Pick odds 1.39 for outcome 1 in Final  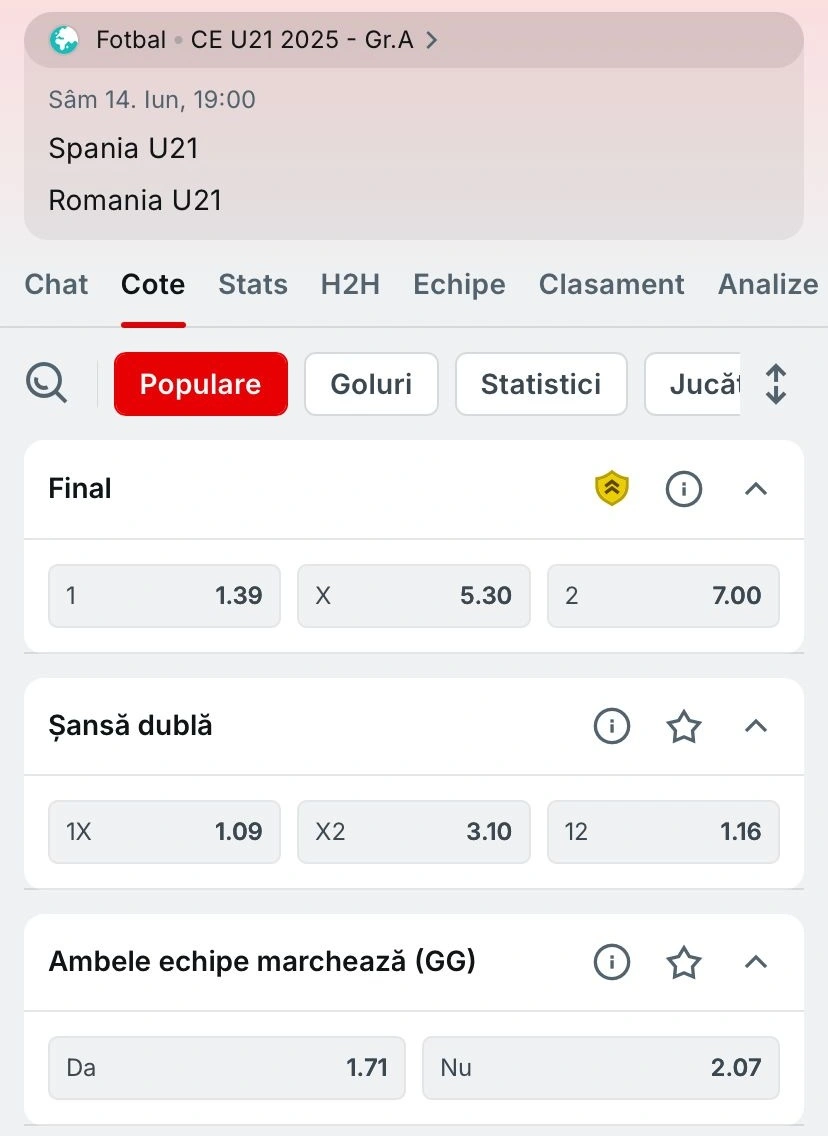click(164, 596)
